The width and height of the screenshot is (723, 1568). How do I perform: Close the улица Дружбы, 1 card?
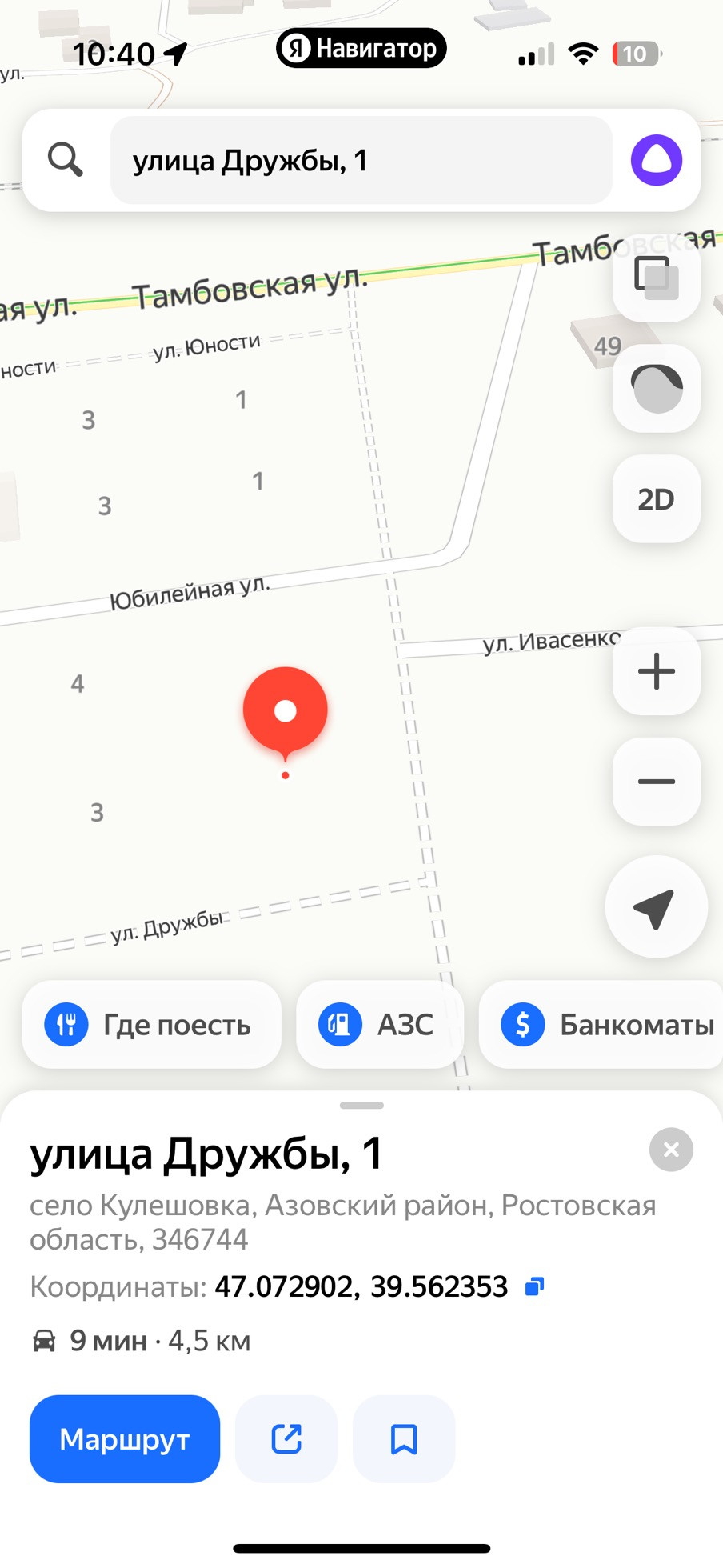[671, 1150]
